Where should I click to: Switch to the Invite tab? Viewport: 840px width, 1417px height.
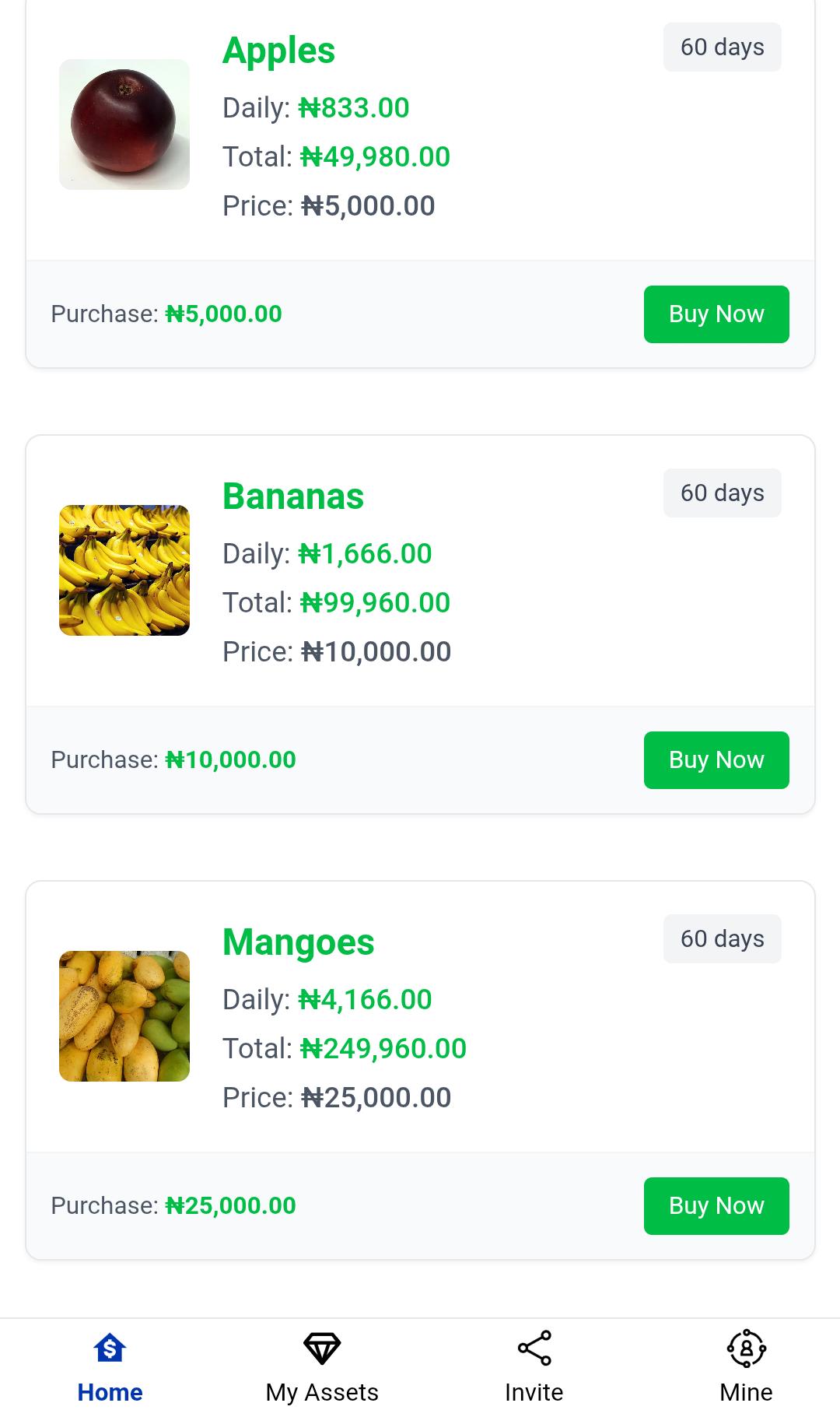(533, 1392)
